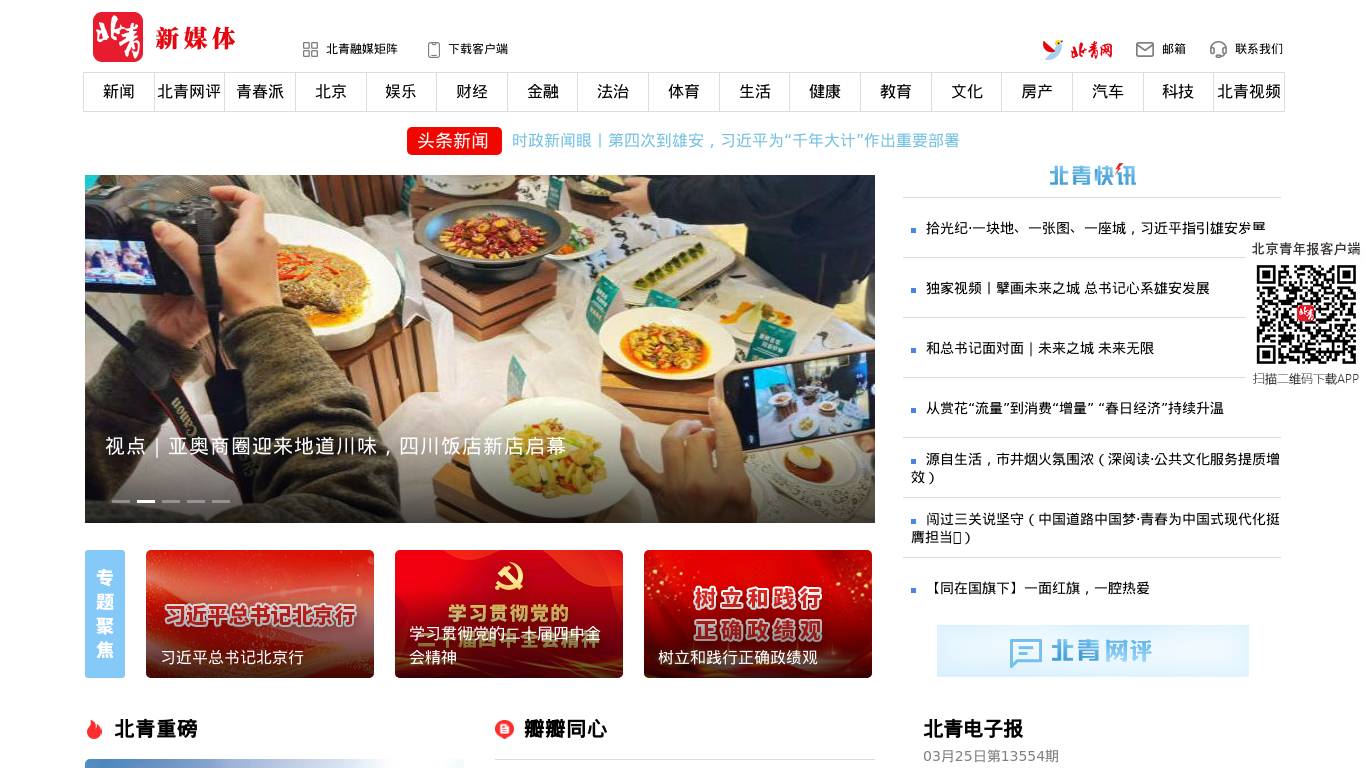Select the 财经 tab
Image resolution: width=1366 pixels, height=768 pixels.
point(472,92)
